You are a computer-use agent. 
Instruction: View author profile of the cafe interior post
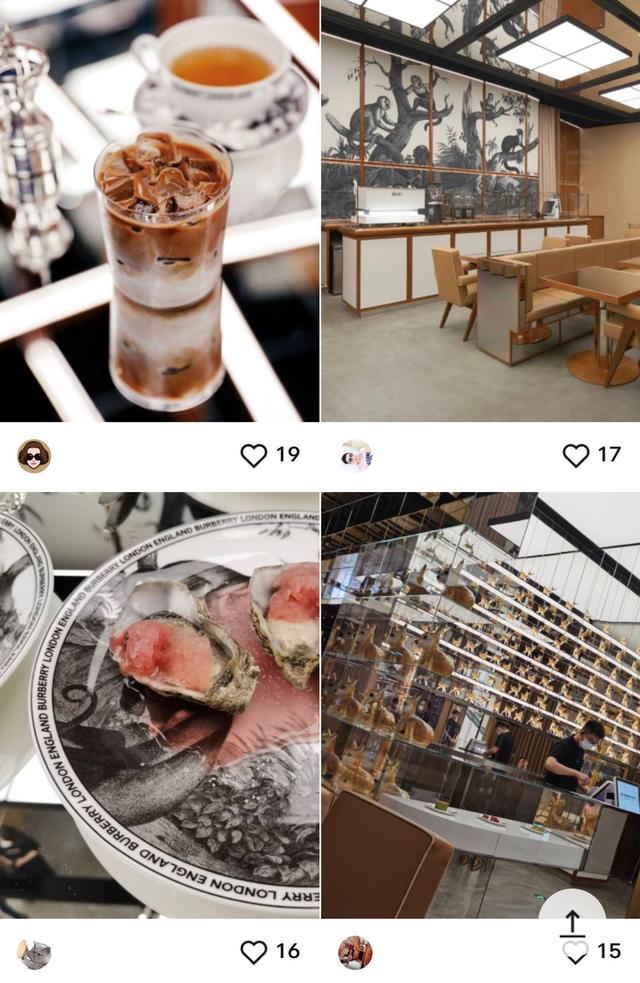tap(356, 455)
